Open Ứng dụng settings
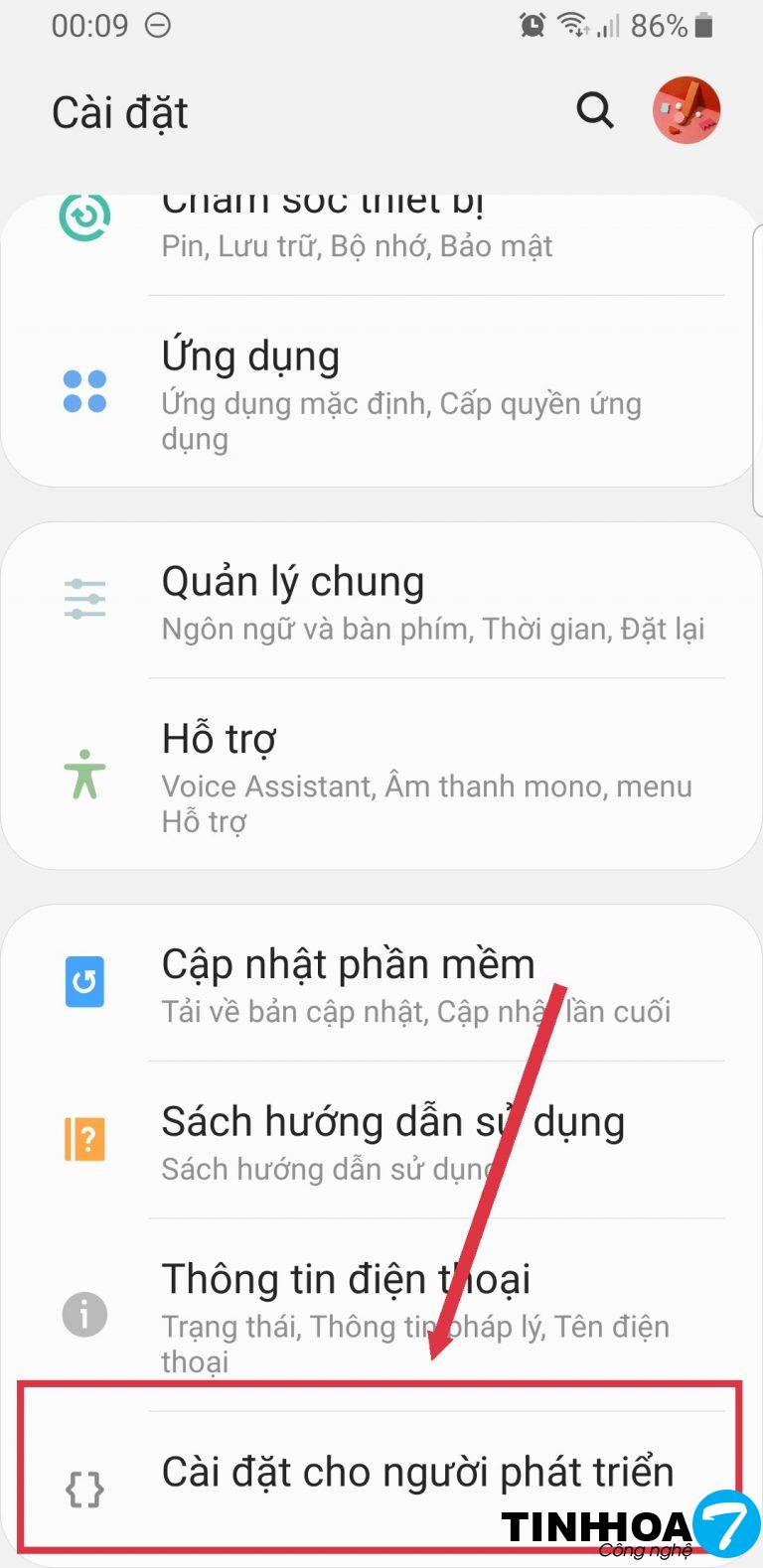 click(378, 393)
